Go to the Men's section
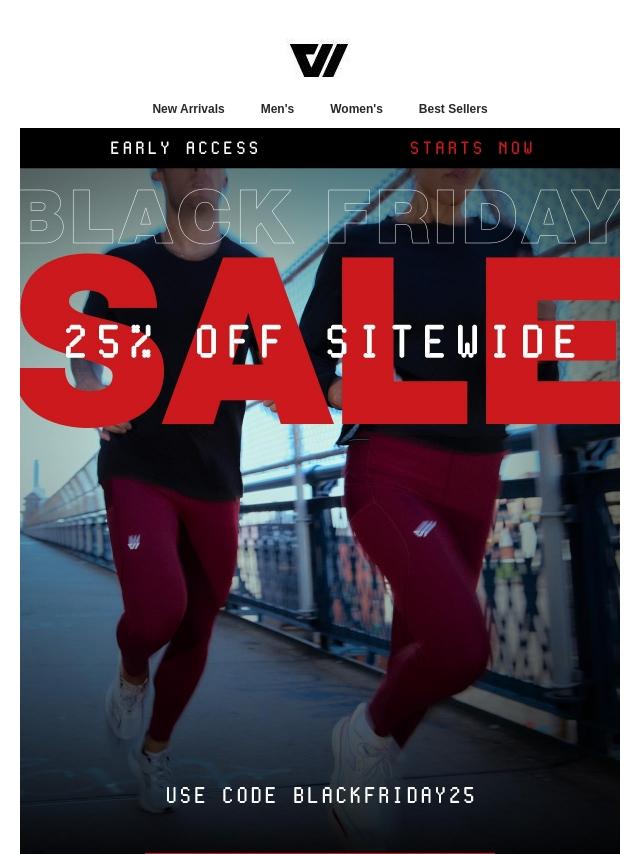Viewport: 640px width, 854px height. pos(277,109)
